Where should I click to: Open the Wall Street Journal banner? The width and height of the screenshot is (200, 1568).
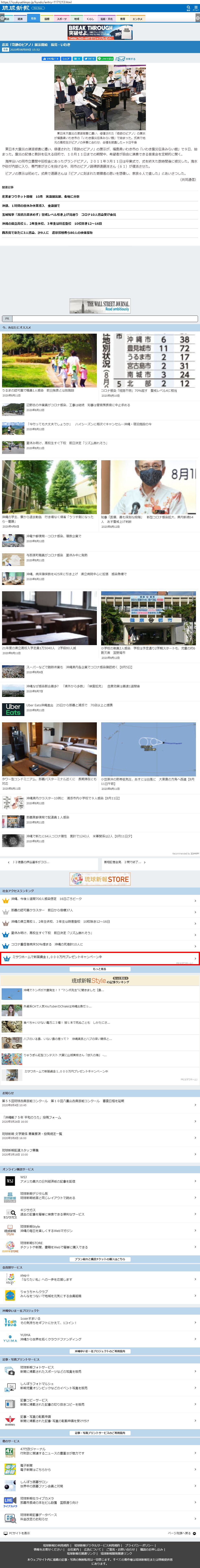100,306
